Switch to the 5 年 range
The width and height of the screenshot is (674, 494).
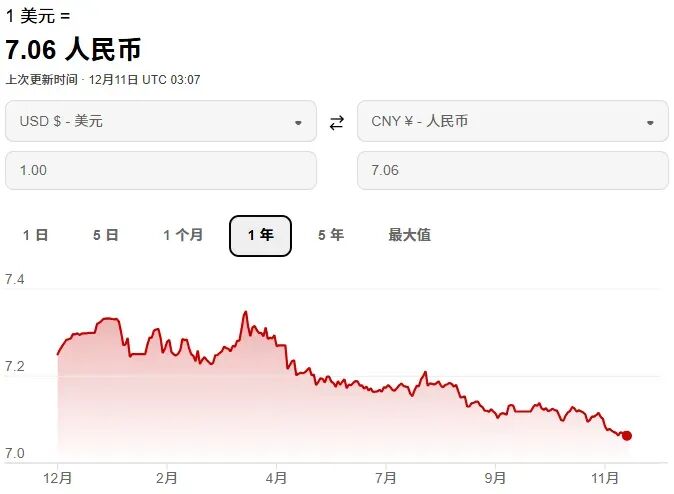331,235
